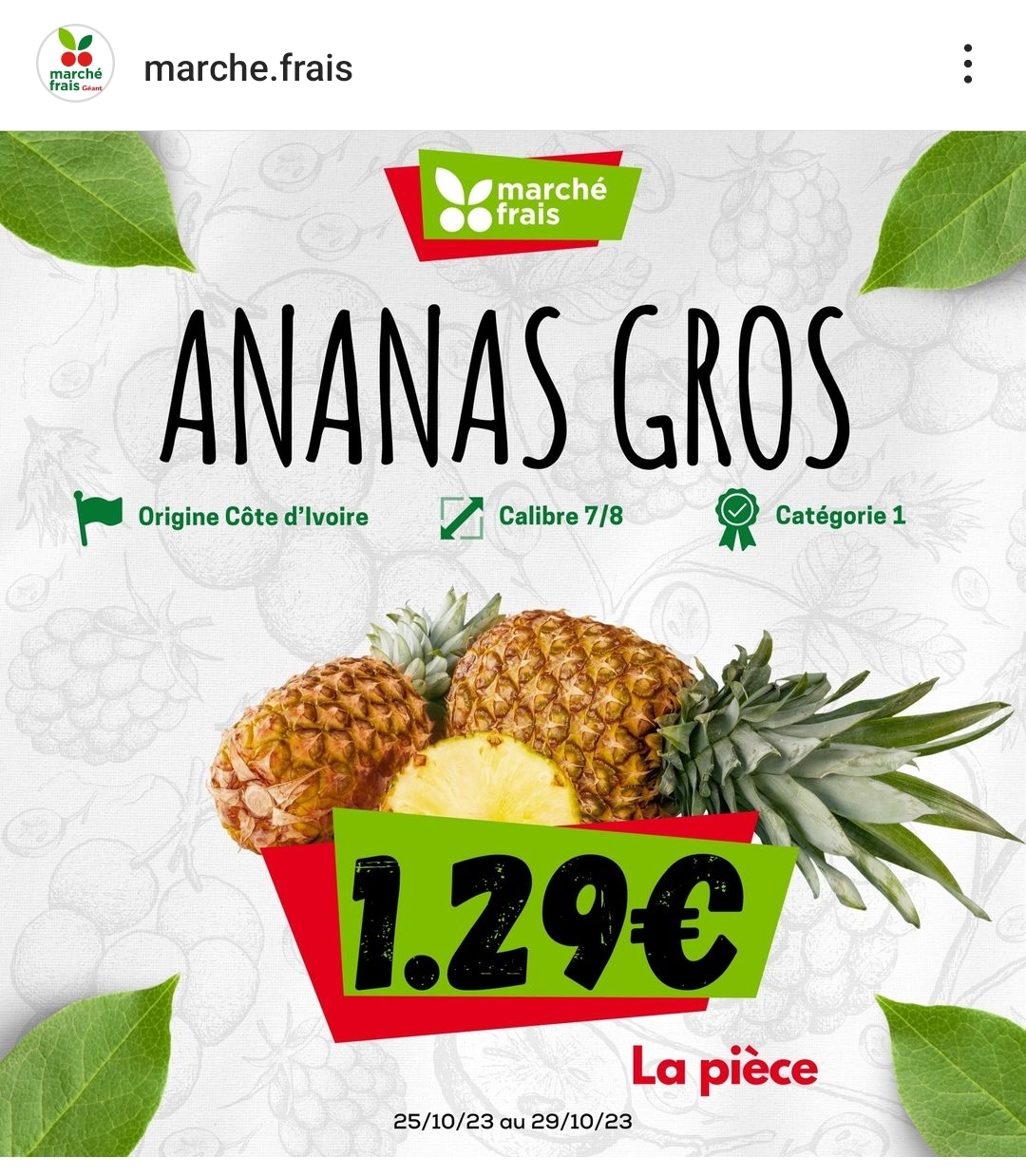Viewport: 1026px width, 1176px height.
Task: Visit the marche.frais account username
Action: (248, 68)
